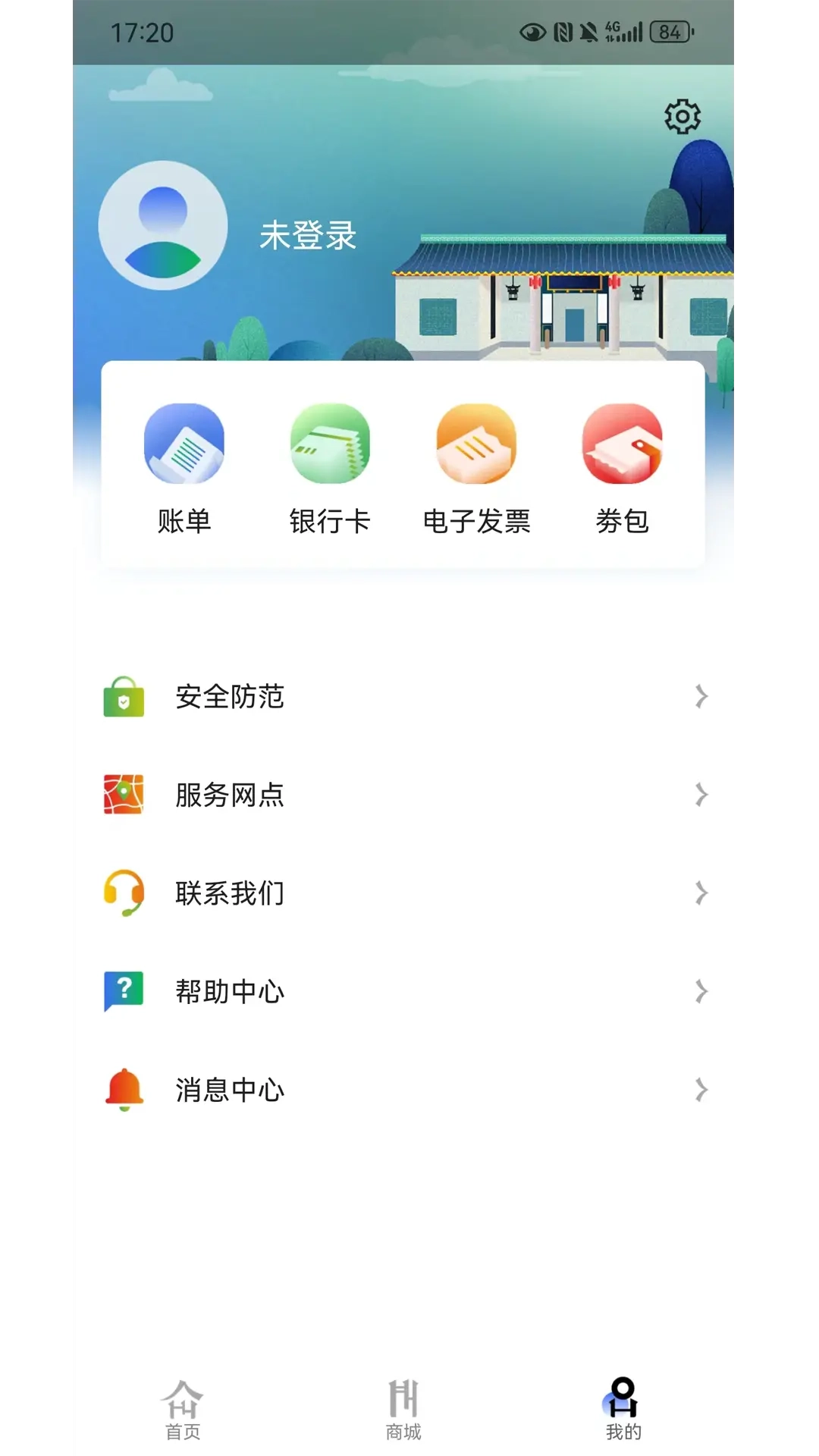Expand the 安全防范 row chevron

[x=700, y=696]
